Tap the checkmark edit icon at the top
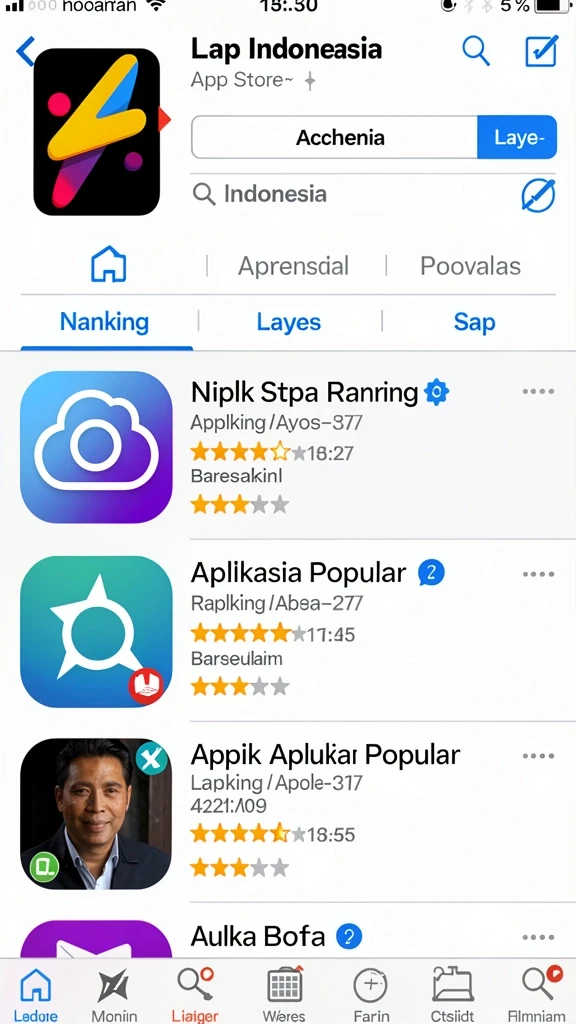 pyautogui.click(x=541, y=51)
